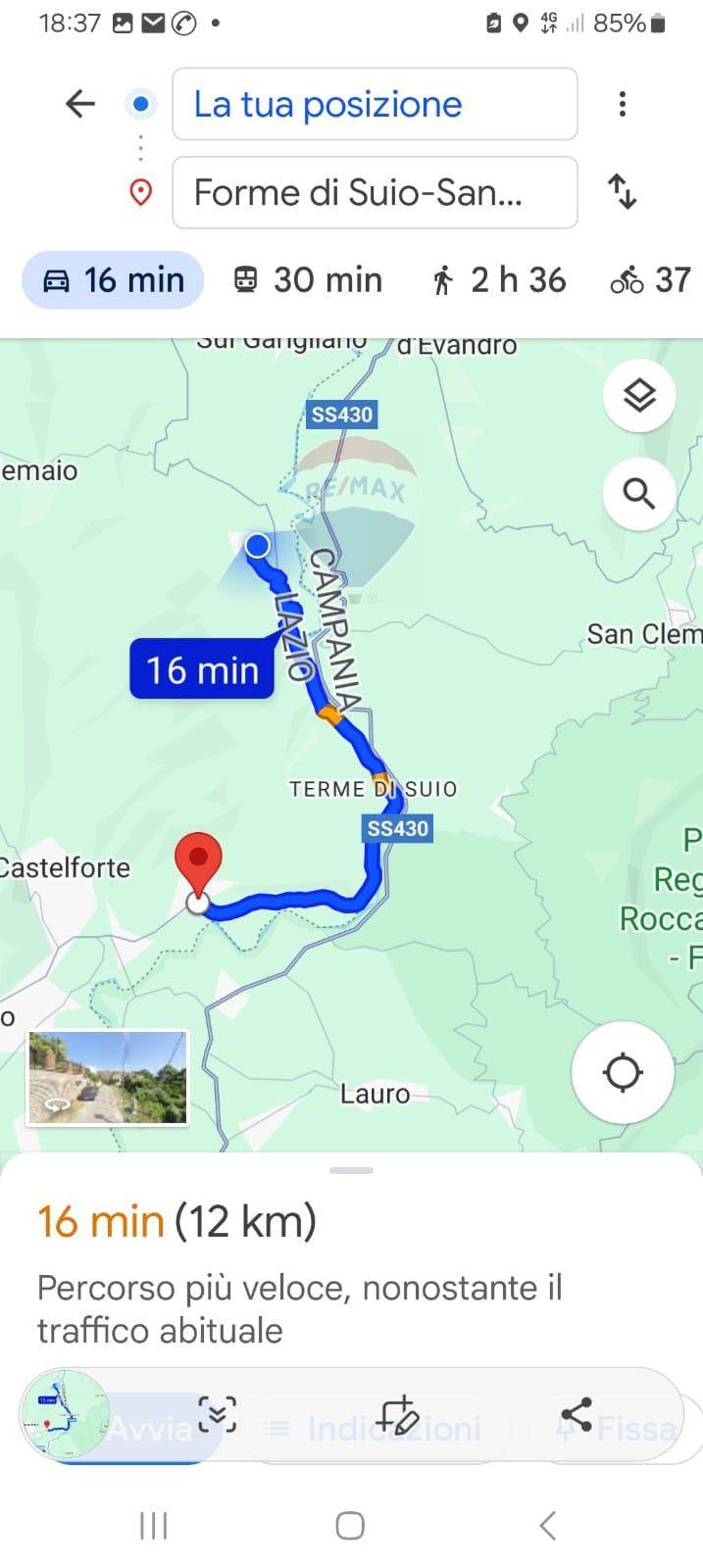Start scroll capture from the screenshot toolbar

218,1414
